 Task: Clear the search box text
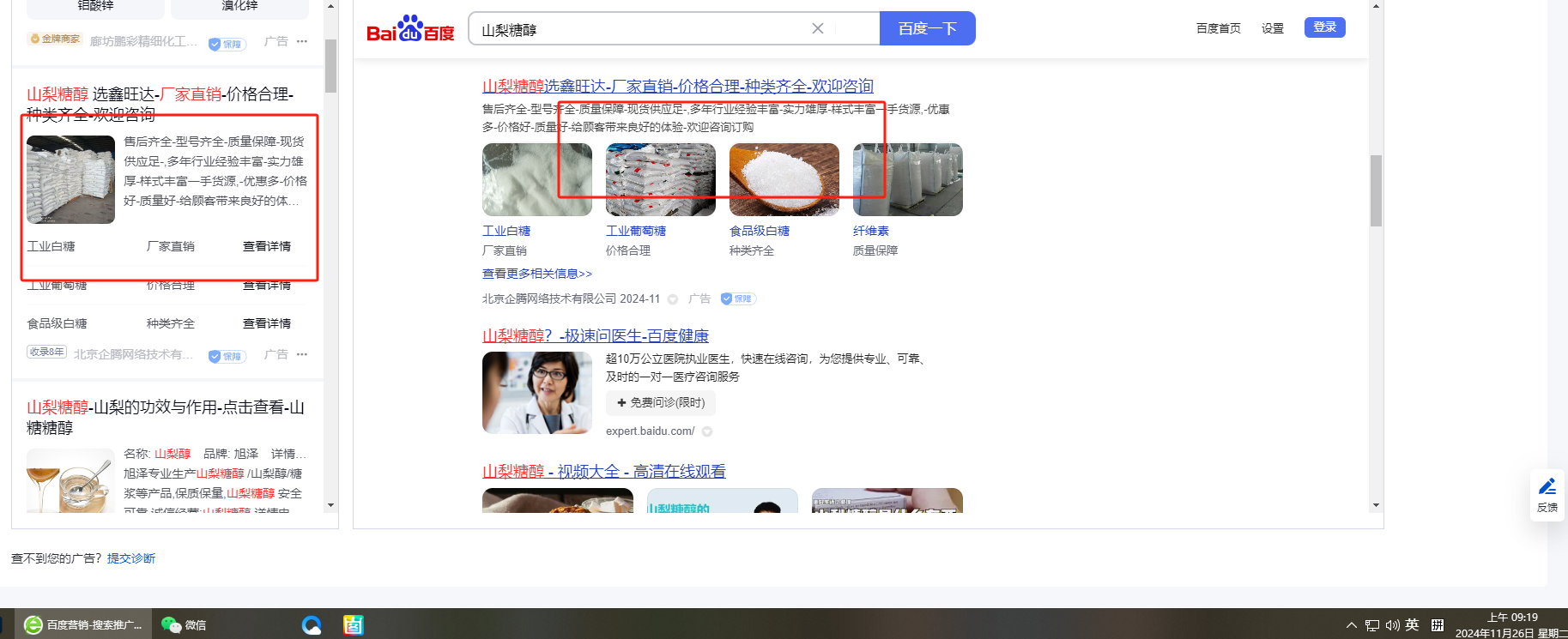(817, 28)
